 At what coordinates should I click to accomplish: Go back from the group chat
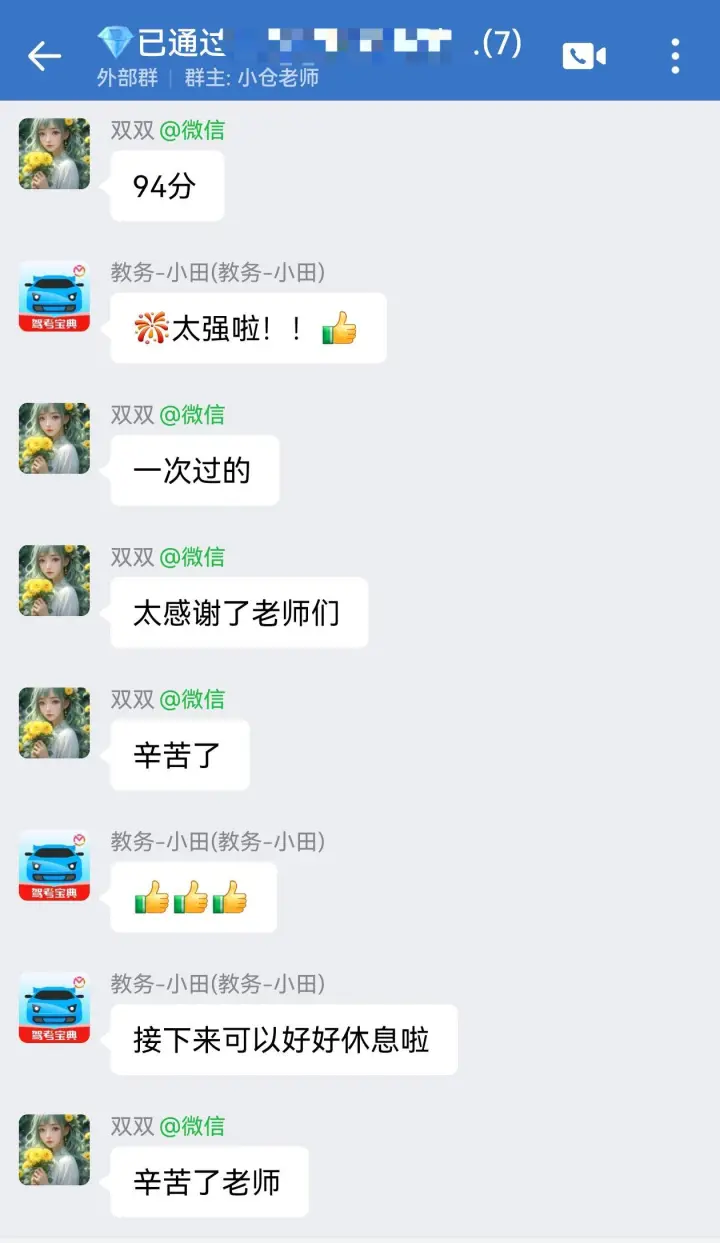(x=44, y=56)
